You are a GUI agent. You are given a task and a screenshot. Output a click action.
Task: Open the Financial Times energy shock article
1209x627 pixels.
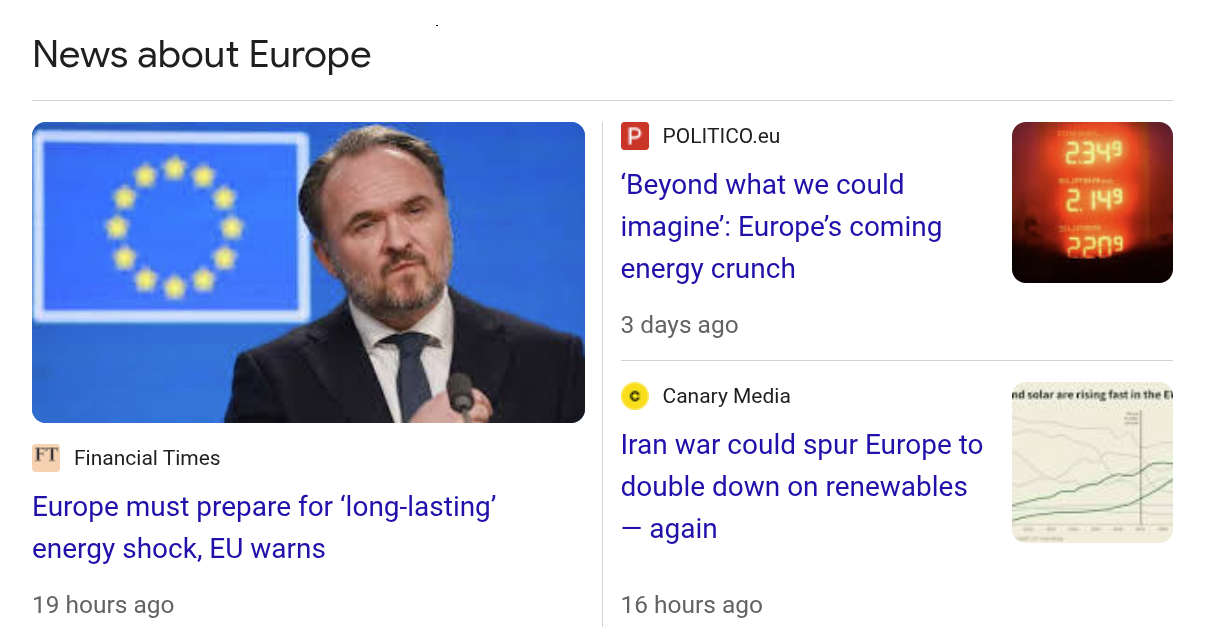click(x=265, y=527)
